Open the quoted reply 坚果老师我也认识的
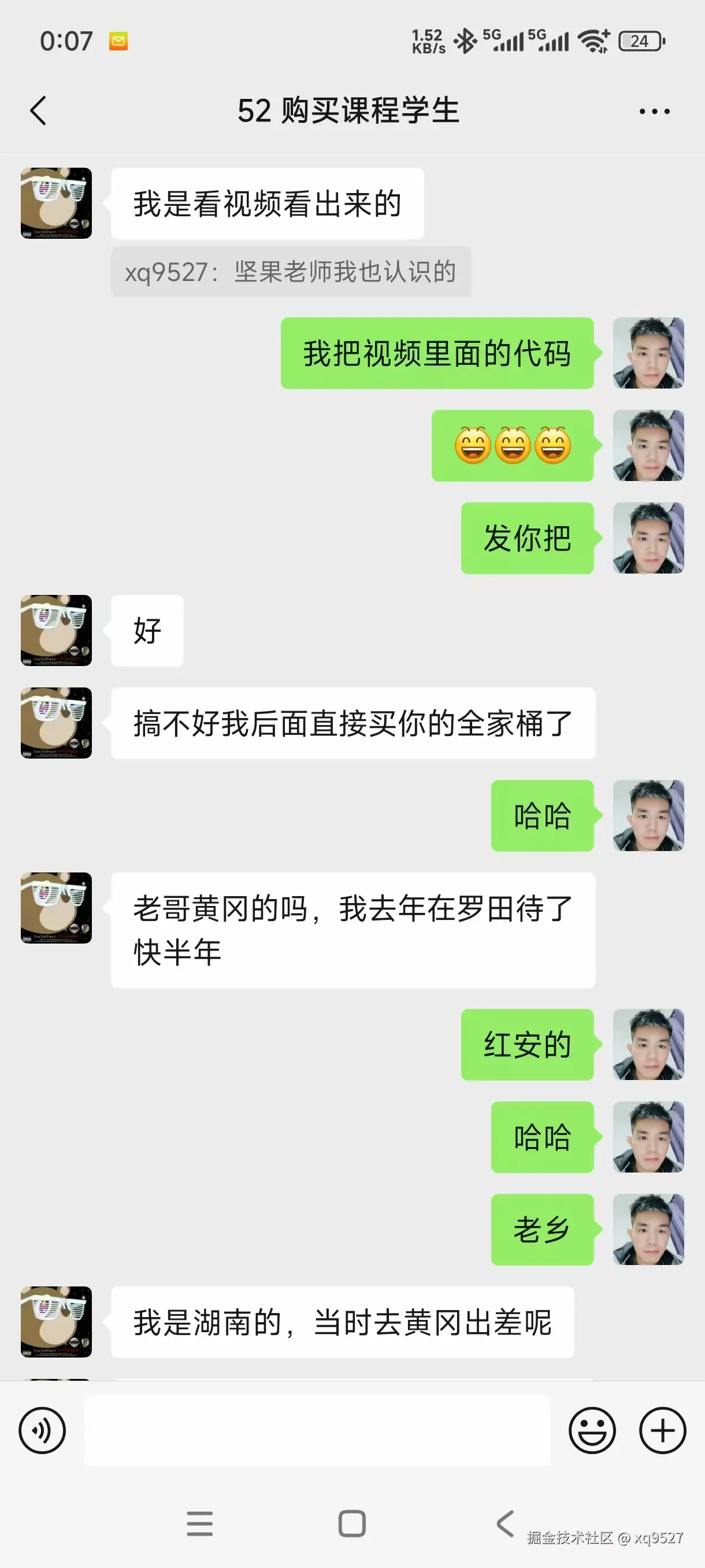This screenshot has height=1568, width=705. (x=291, y=272)
